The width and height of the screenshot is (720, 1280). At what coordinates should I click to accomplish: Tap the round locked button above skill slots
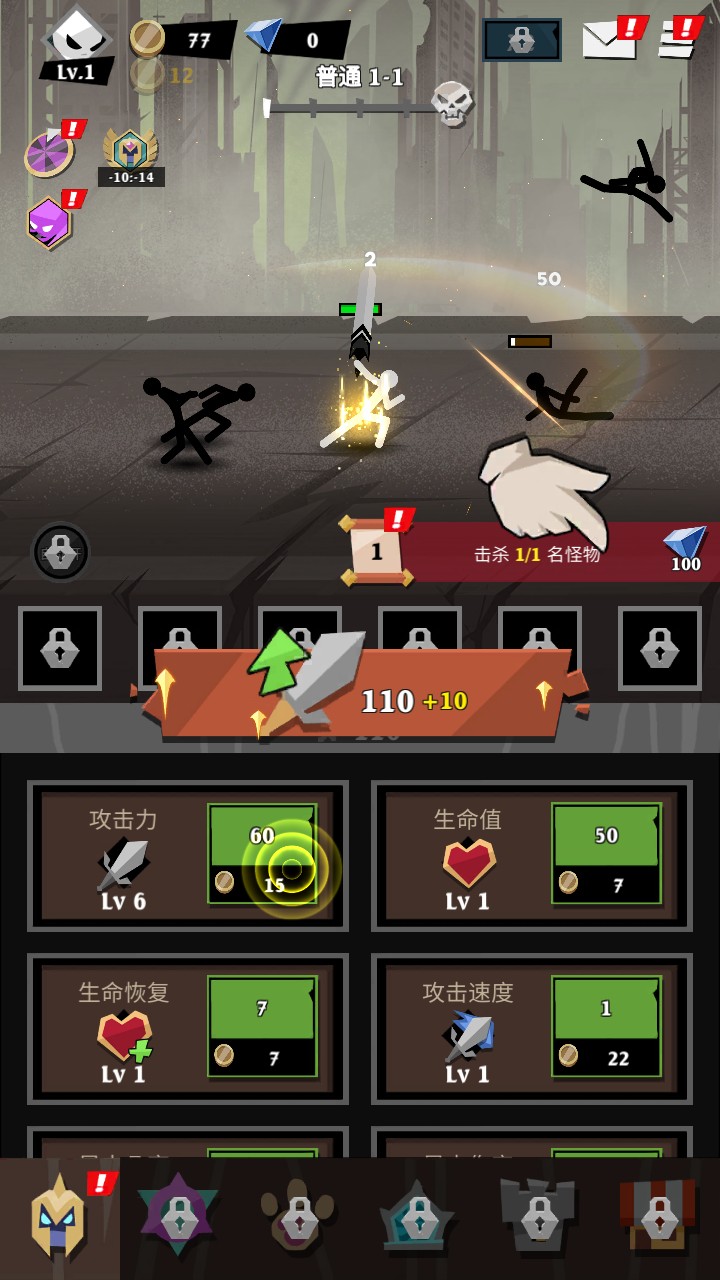[61, 552]
